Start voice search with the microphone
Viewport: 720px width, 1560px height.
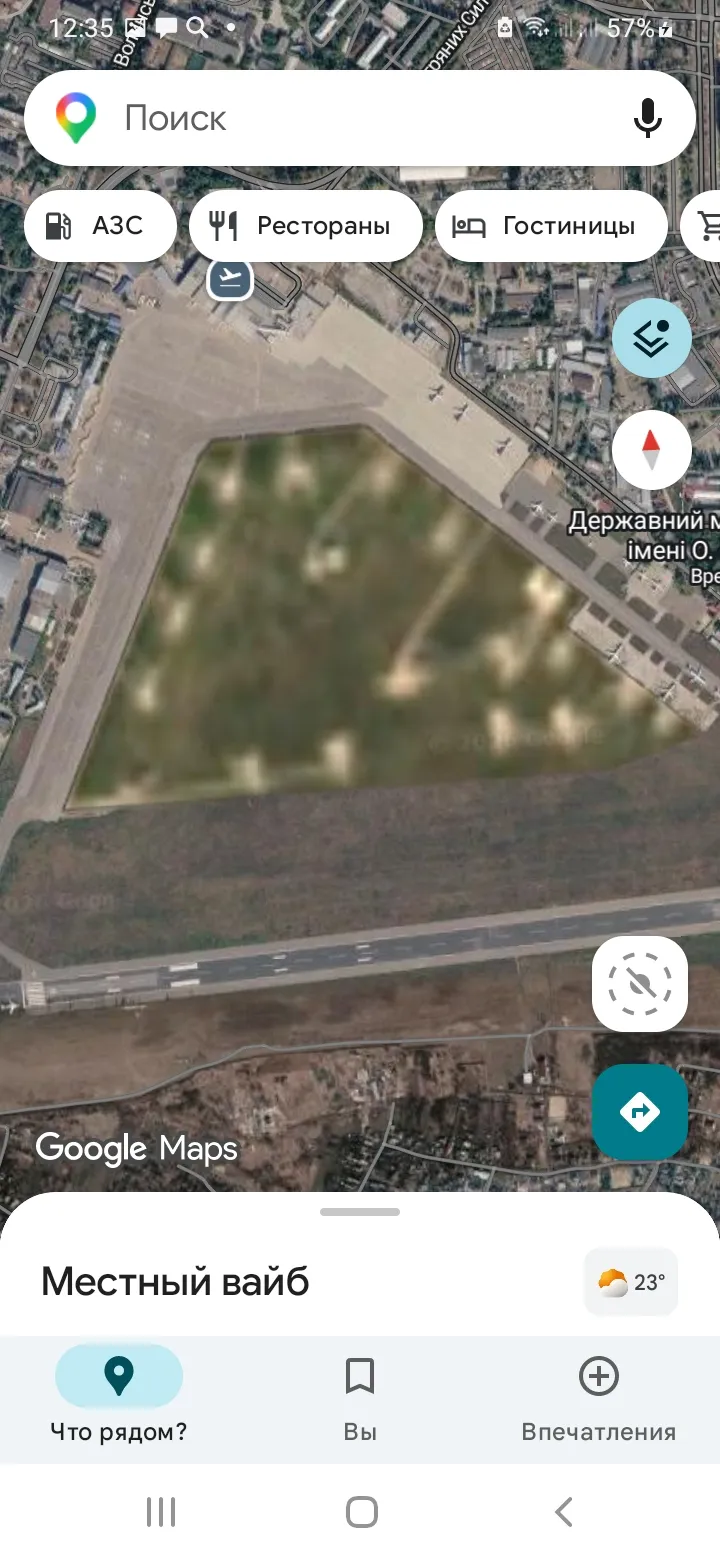coord(647,118)
